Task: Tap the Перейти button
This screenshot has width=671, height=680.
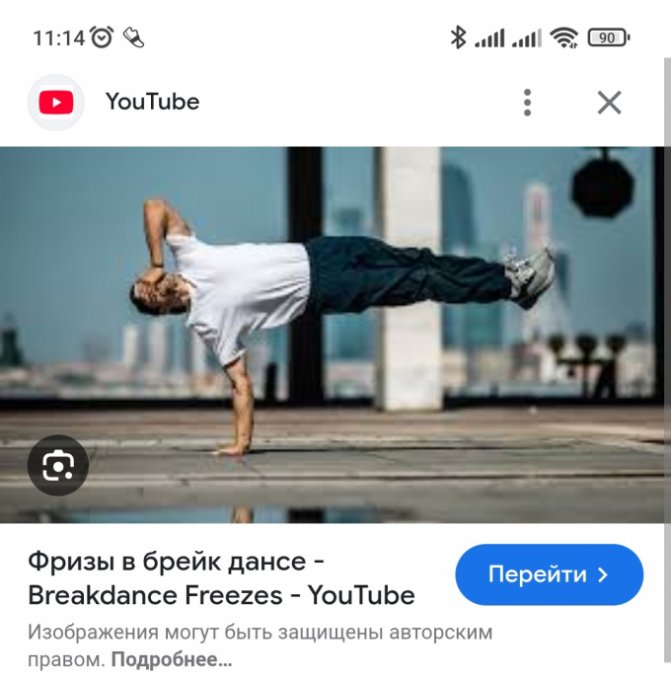Action: pyautogui.click(x=548, y=575)
